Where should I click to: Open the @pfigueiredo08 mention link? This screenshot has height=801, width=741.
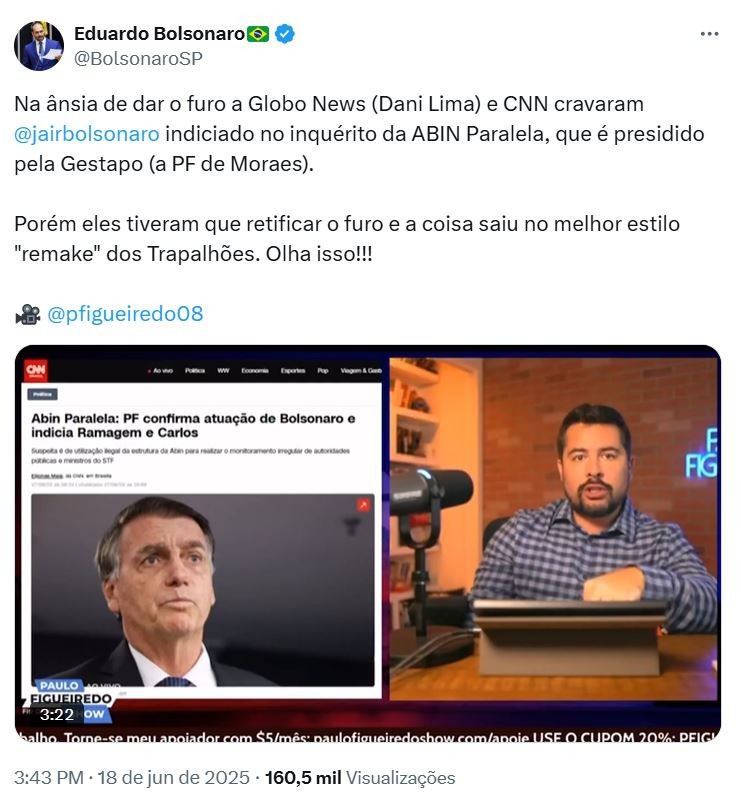pyautogui.click(x=125, y=314)
